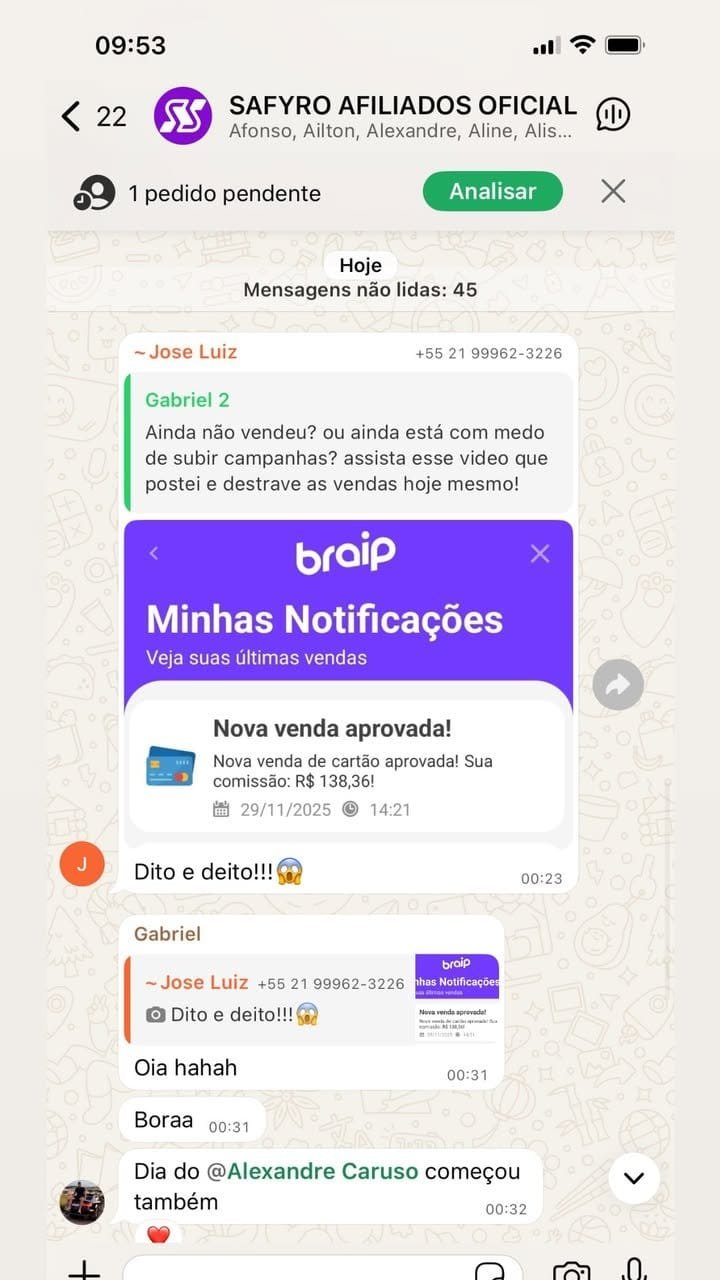Tap the microphone to record audio
720x1280 pixels.
(x=634, y=1270)
